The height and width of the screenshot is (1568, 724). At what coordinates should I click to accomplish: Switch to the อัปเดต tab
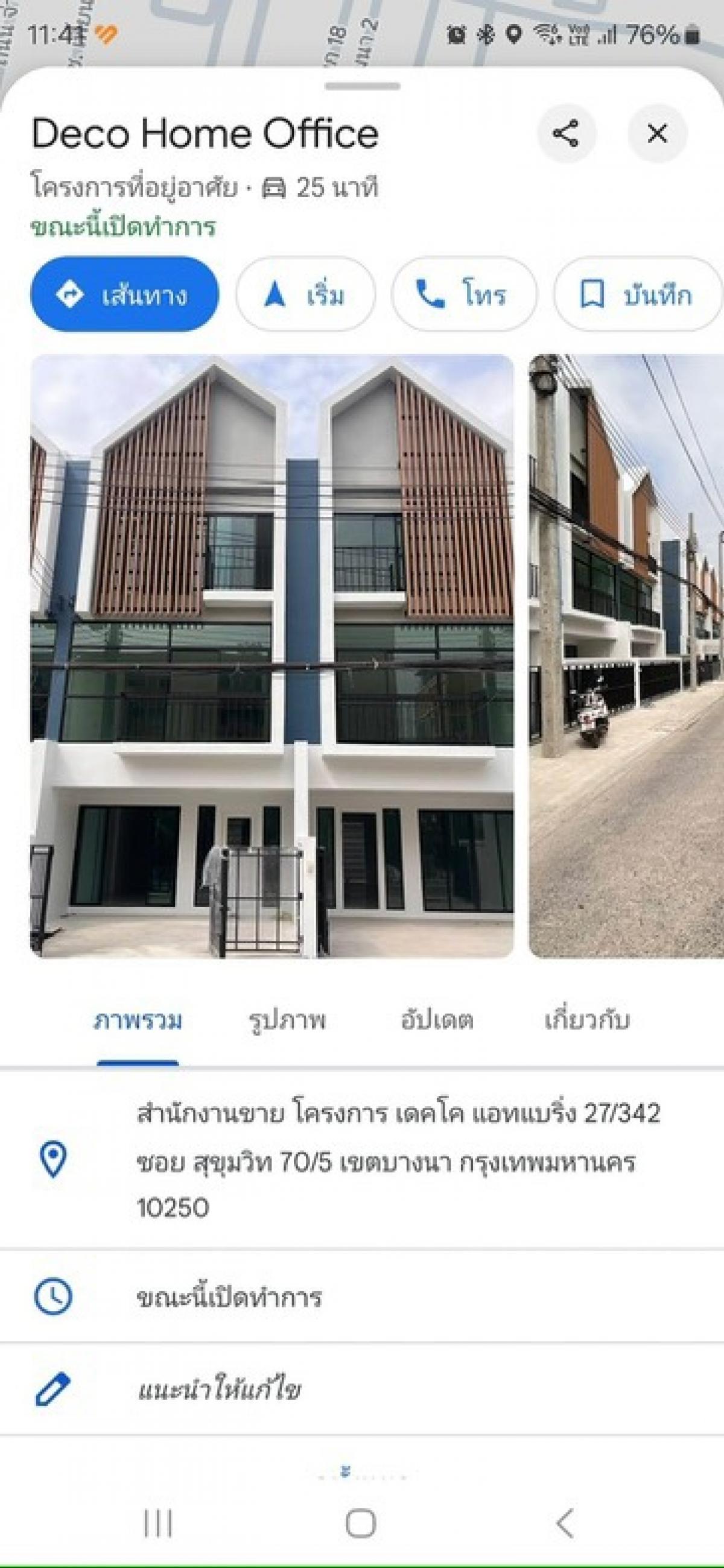coord(437,1020)
